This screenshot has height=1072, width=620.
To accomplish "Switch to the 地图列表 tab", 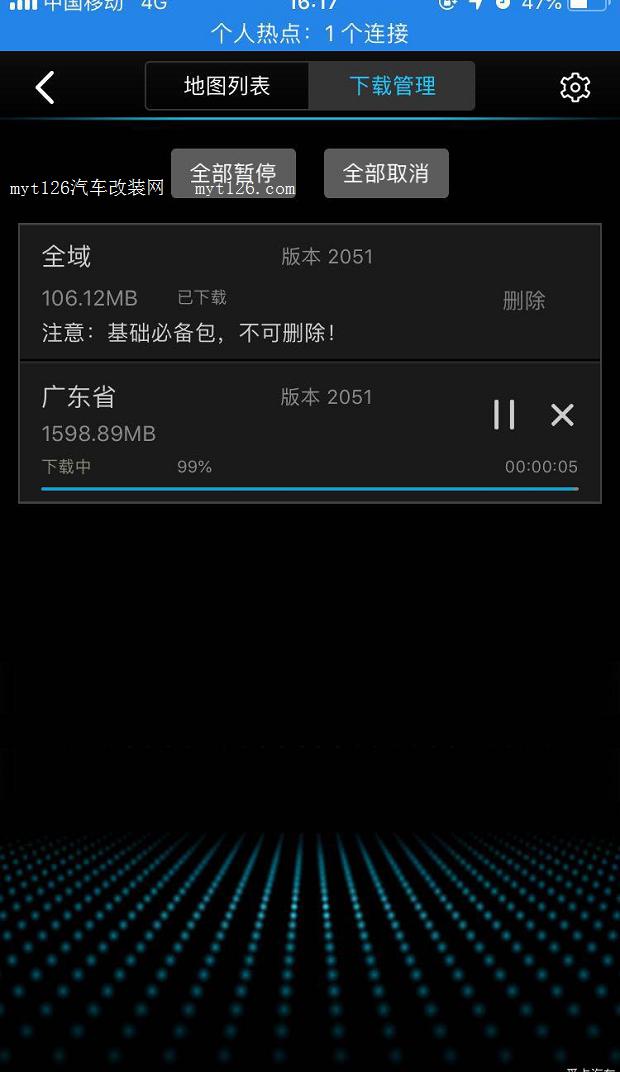I will pyautogui.click(x=227, y=86).
